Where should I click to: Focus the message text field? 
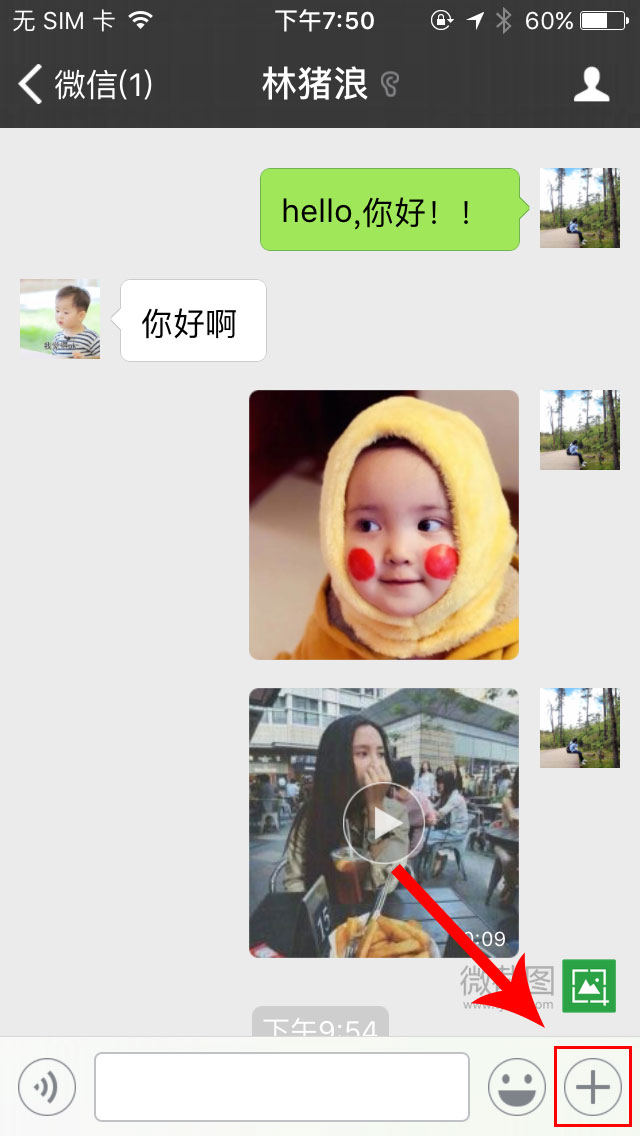(x=281, y=1086)
